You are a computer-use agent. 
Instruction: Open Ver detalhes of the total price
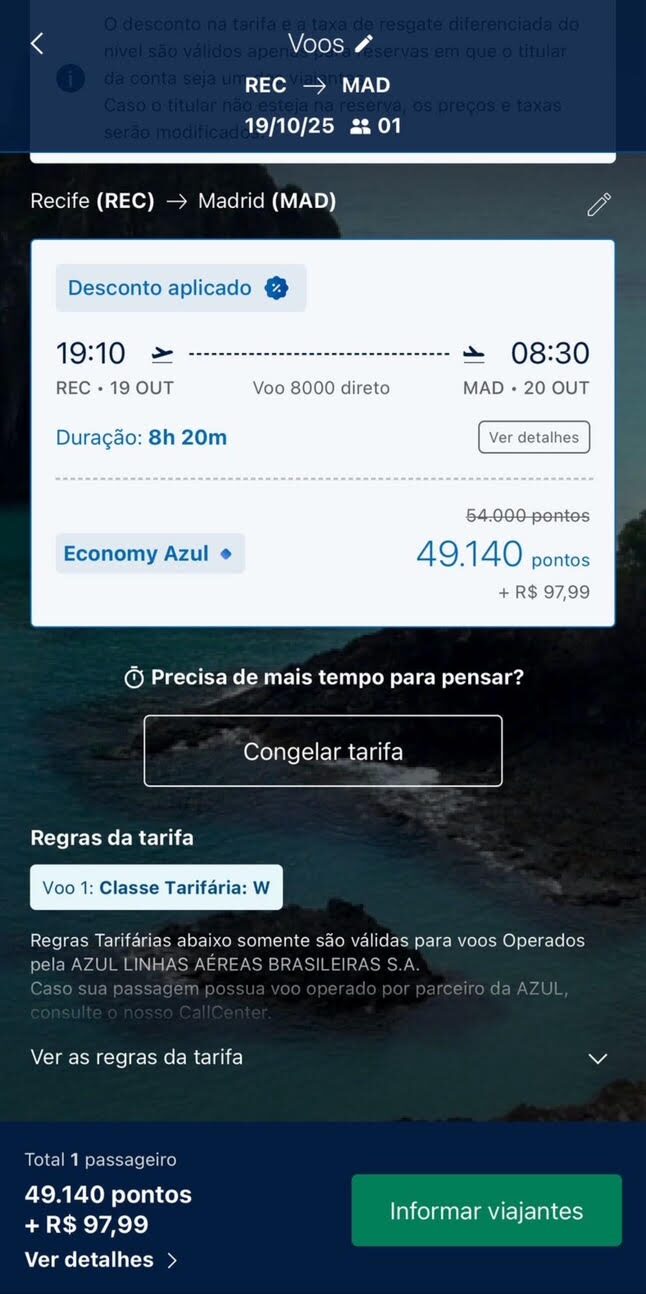tap(101, 1260)
